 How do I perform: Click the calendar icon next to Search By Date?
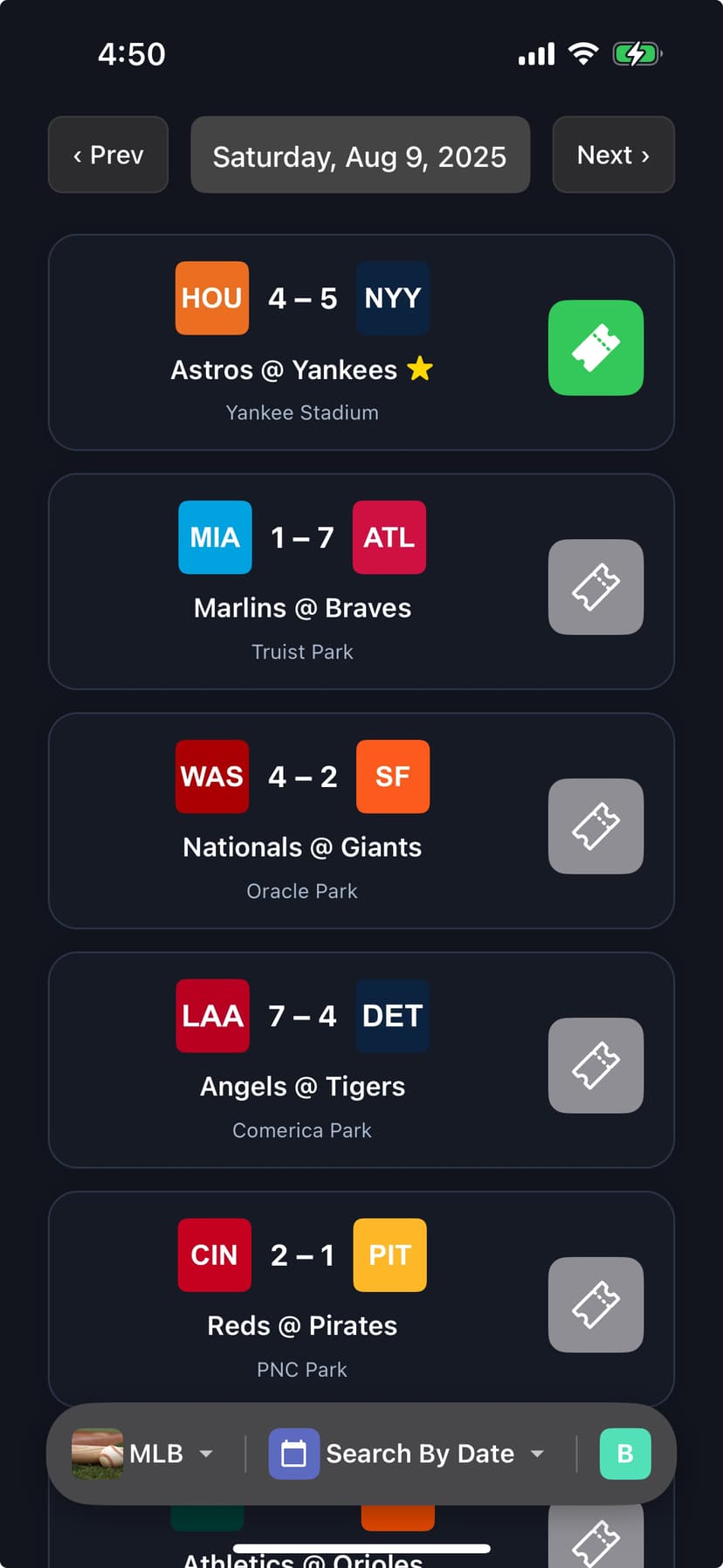coord(294,1454)
